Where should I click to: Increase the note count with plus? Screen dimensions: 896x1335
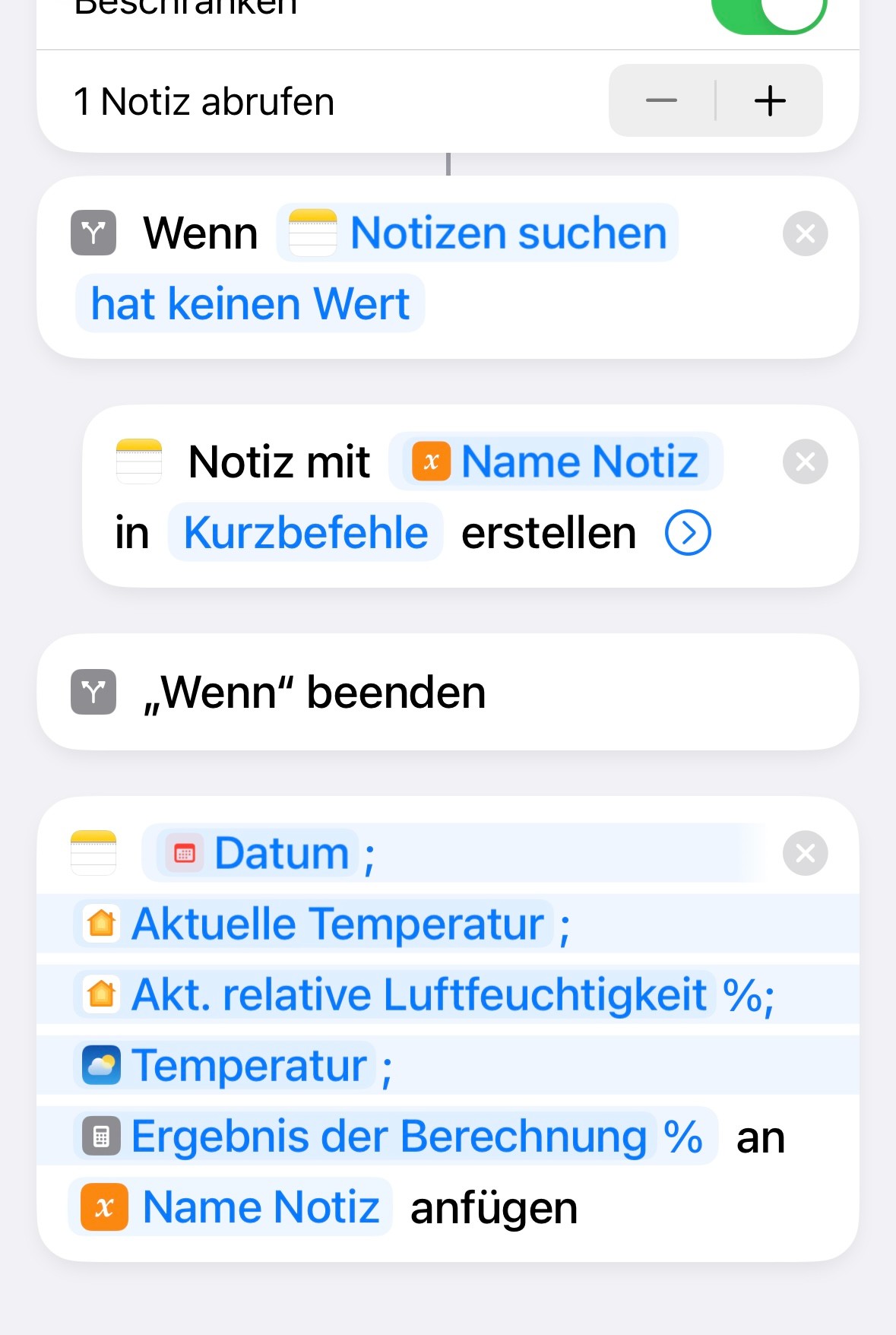click(x=770, y=101)
